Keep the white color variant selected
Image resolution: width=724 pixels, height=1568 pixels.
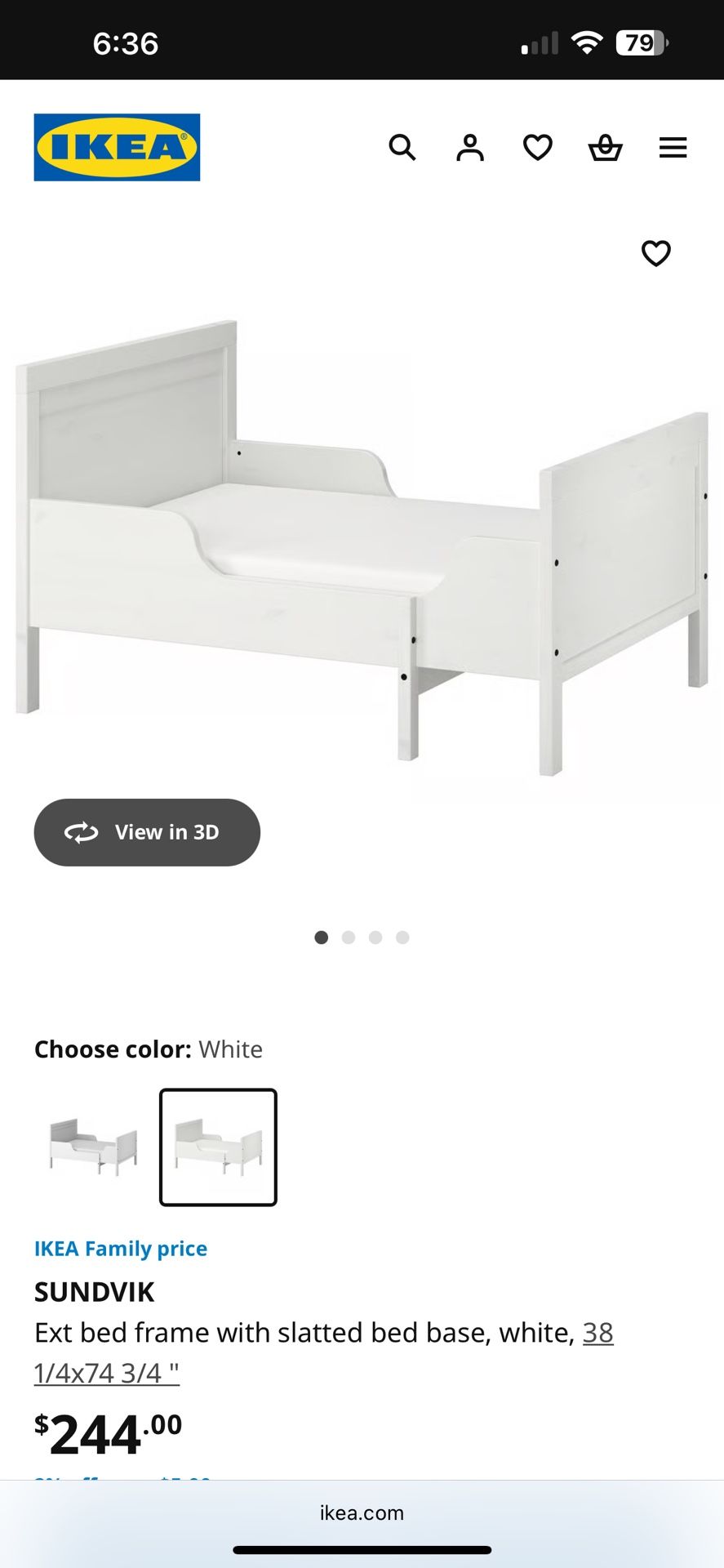click(217, 1147)
